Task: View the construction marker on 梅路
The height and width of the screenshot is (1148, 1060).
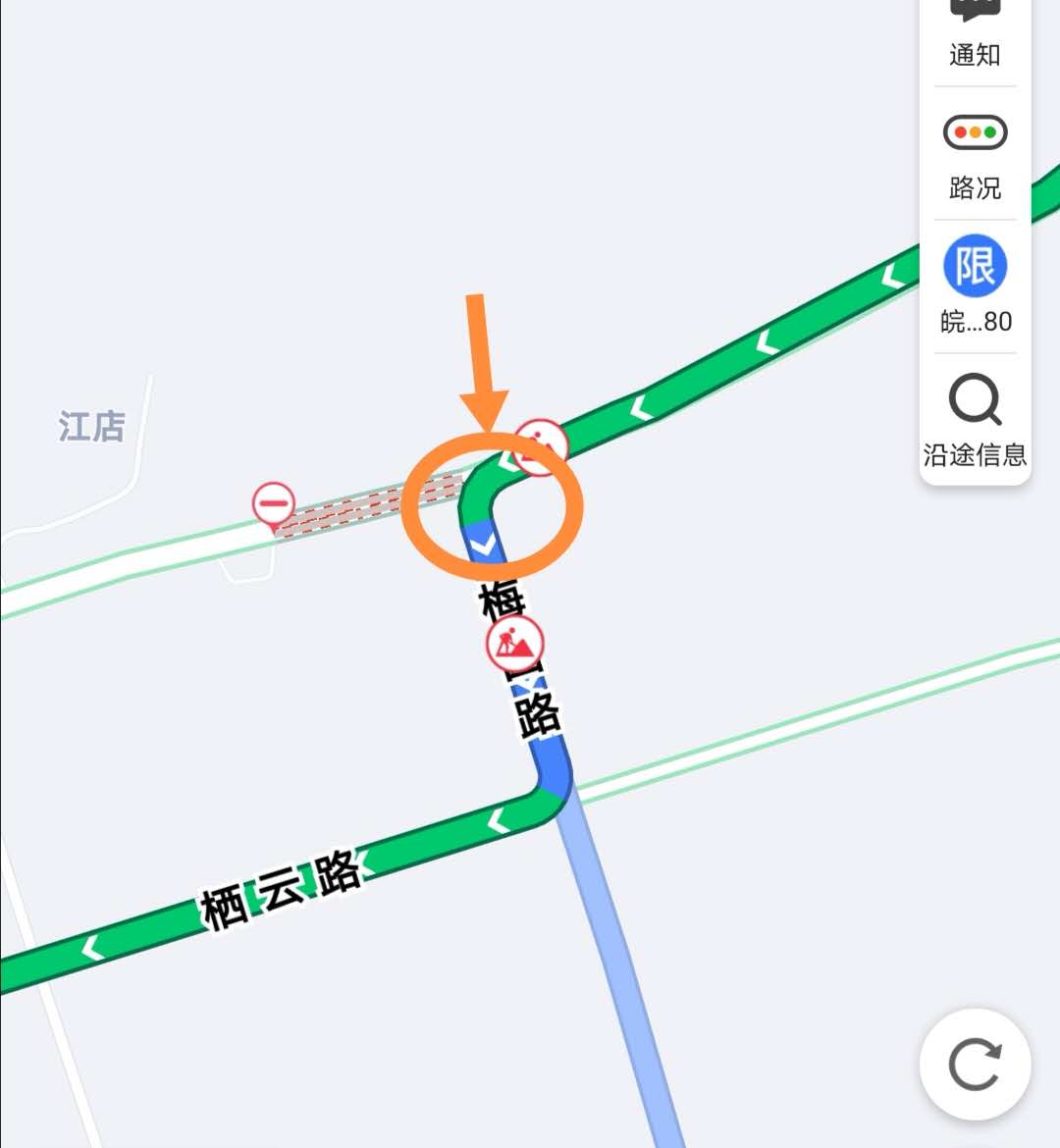Action: coord(515,645)
